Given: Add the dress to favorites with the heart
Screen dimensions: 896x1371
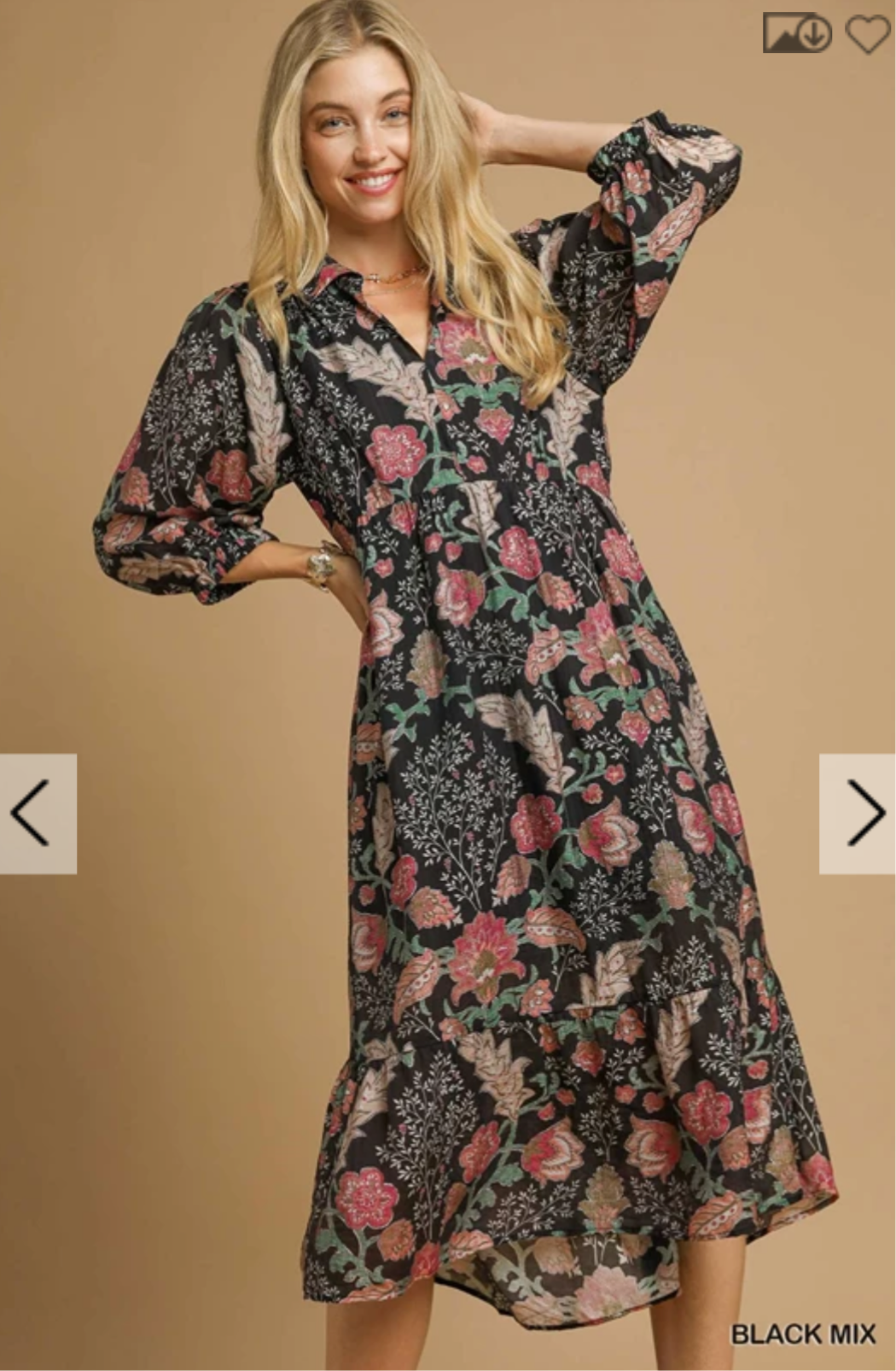Looking at the screenshot, I should 867,34.
